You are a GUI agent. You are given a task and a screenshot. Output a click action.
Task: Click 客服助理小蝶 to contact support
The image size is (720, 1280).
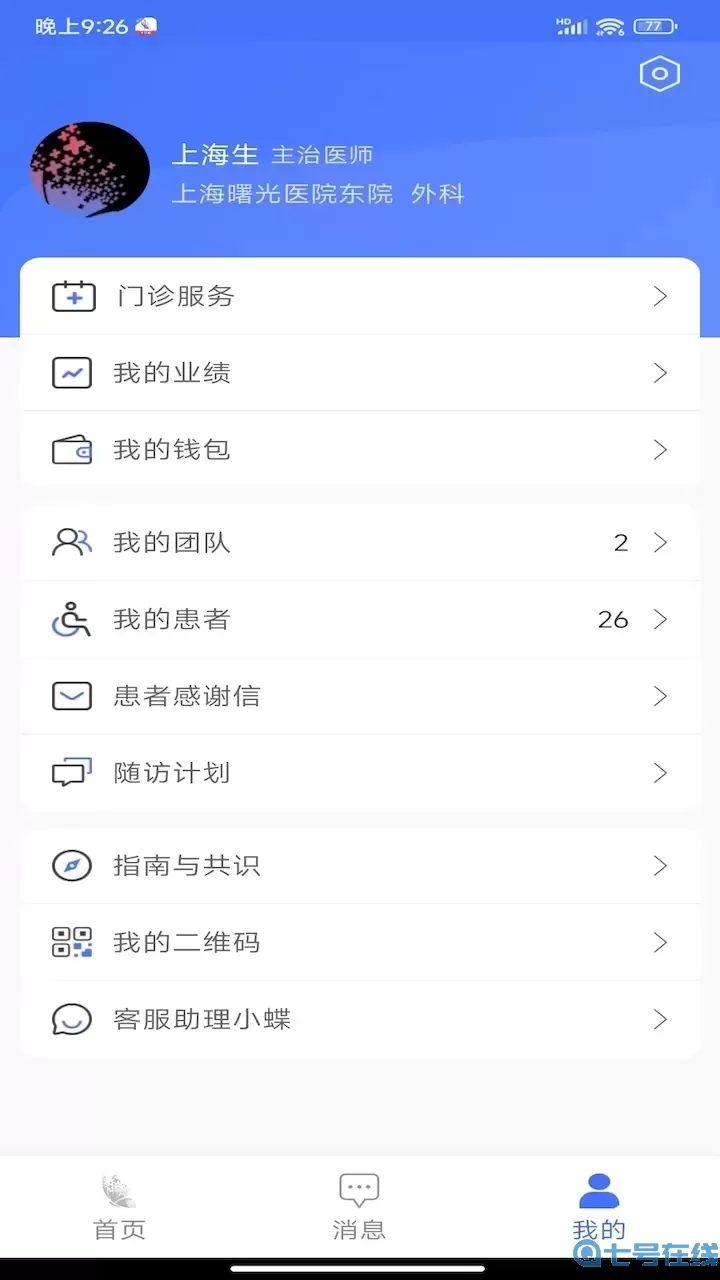[x=360, y=1019]
